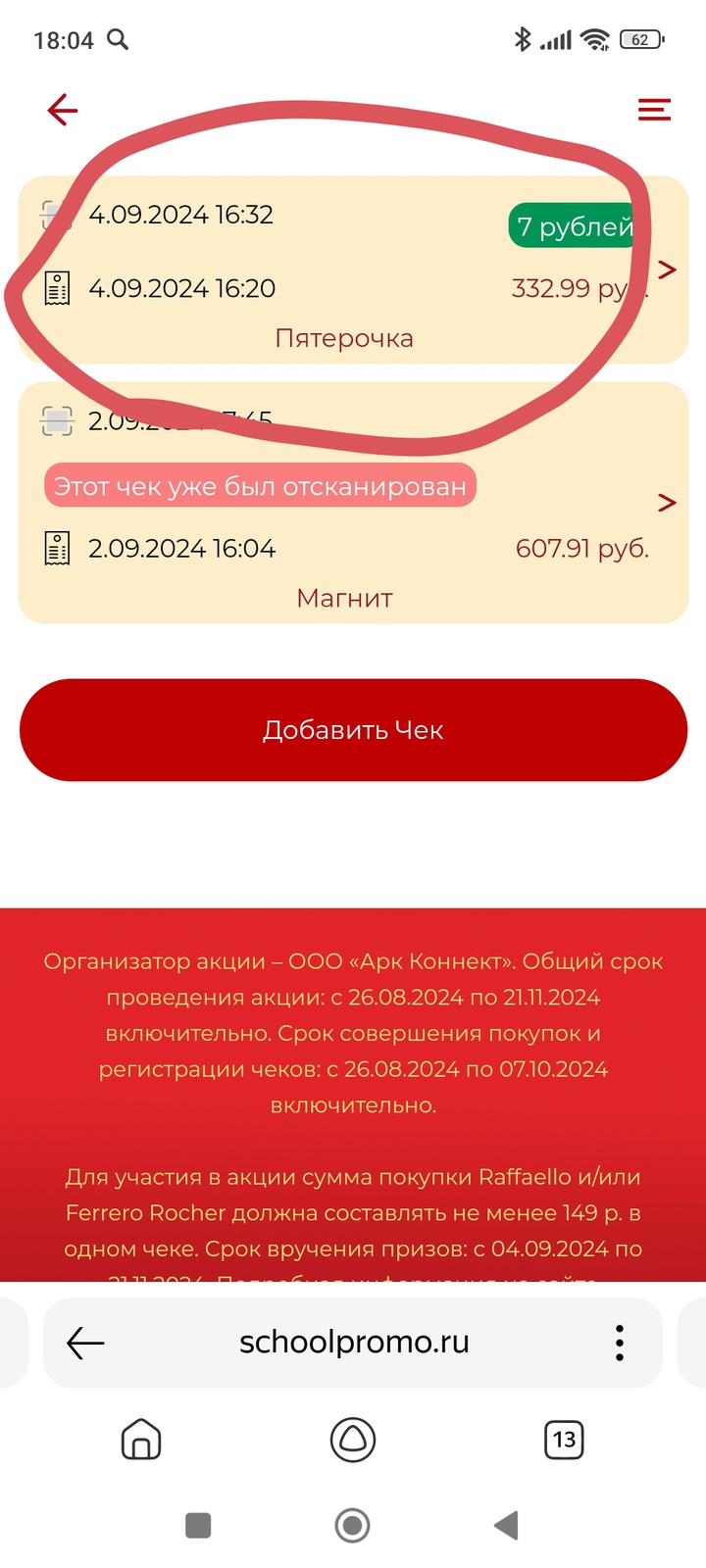Image resolution: width=706 pixels, height=1568 pixels.
Task: Open the Alice assistant button
Action: click(x=353, y=1440)
